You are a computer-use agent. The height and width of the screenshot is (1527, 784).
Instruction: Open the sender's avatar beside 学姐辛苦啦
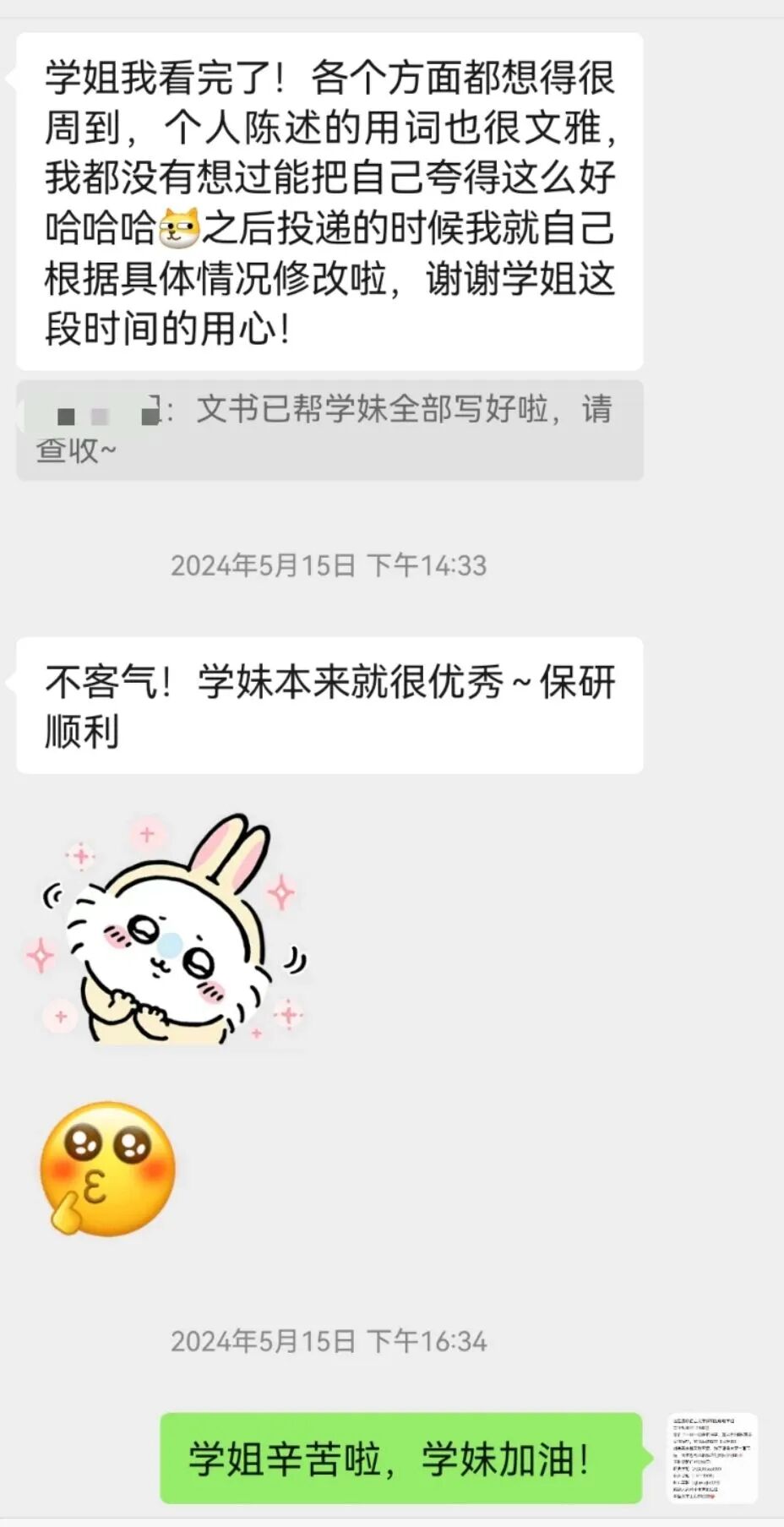[712, 1457]
